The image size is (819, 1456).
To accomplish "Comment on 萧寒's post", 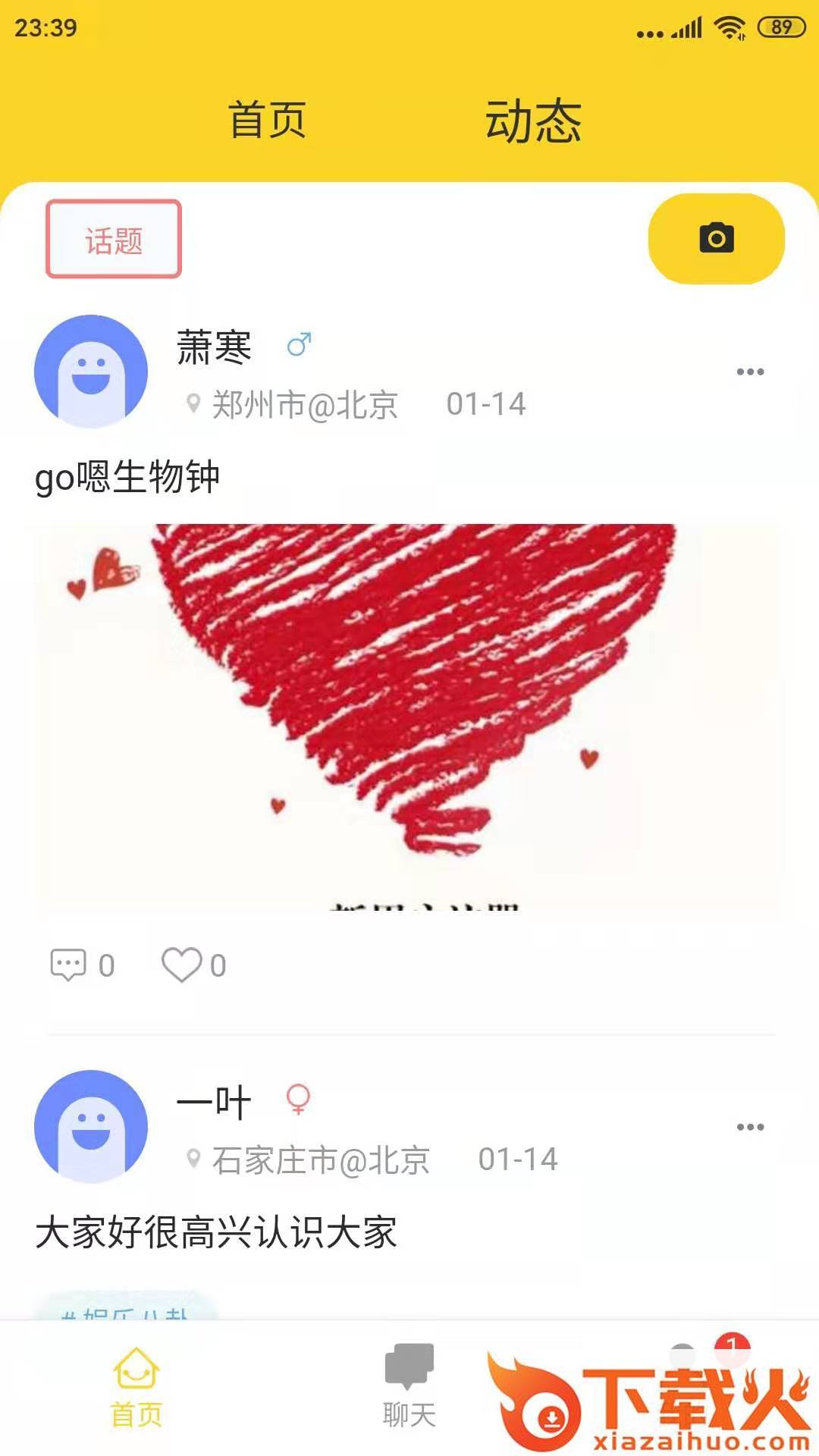I will coord(68,965).
